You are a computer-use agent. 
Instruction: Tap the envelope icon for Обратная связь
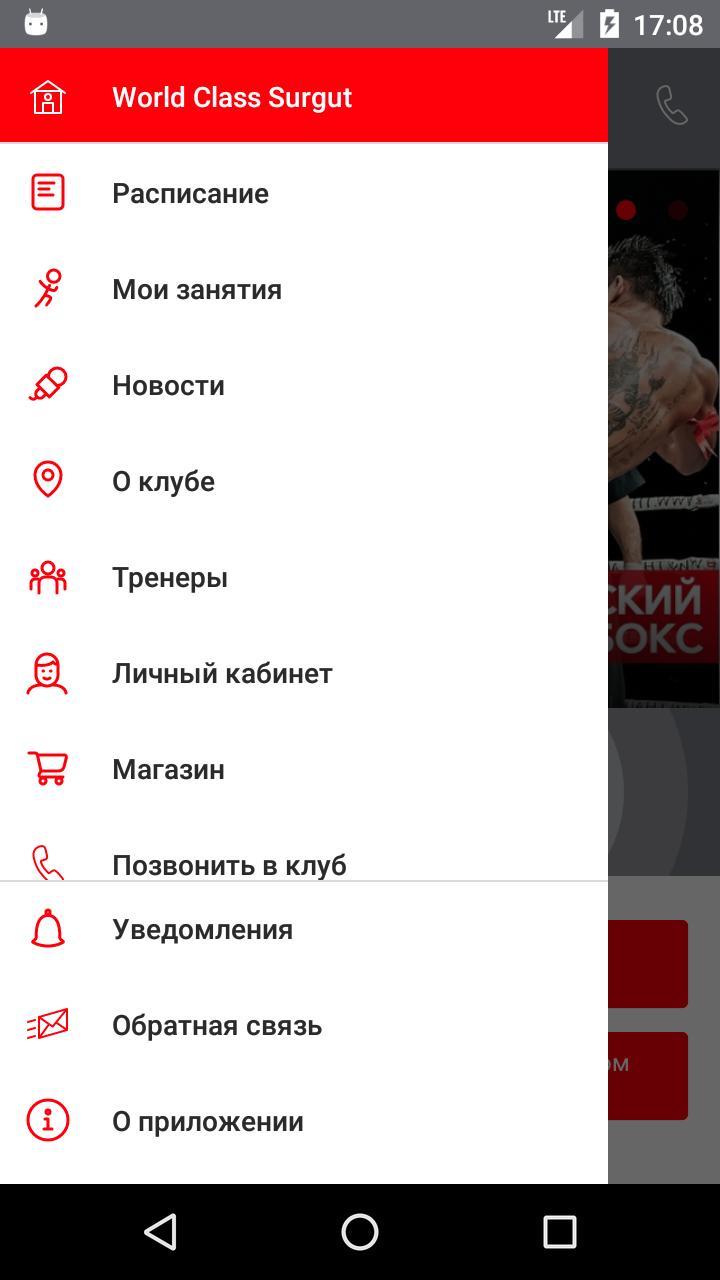pyautogui.click(x=45, y=1024)
